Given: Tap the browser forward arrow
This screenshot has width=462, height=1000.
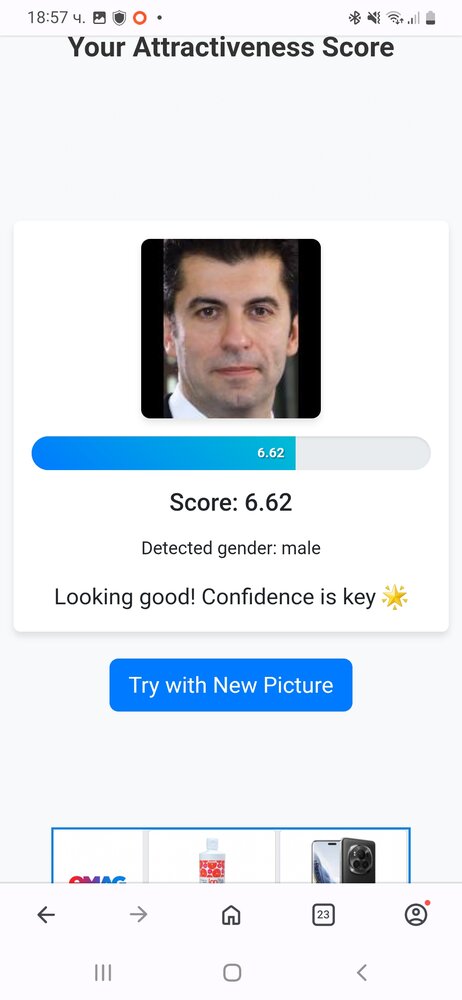Looking at the screenshot, I should (138, 915).
